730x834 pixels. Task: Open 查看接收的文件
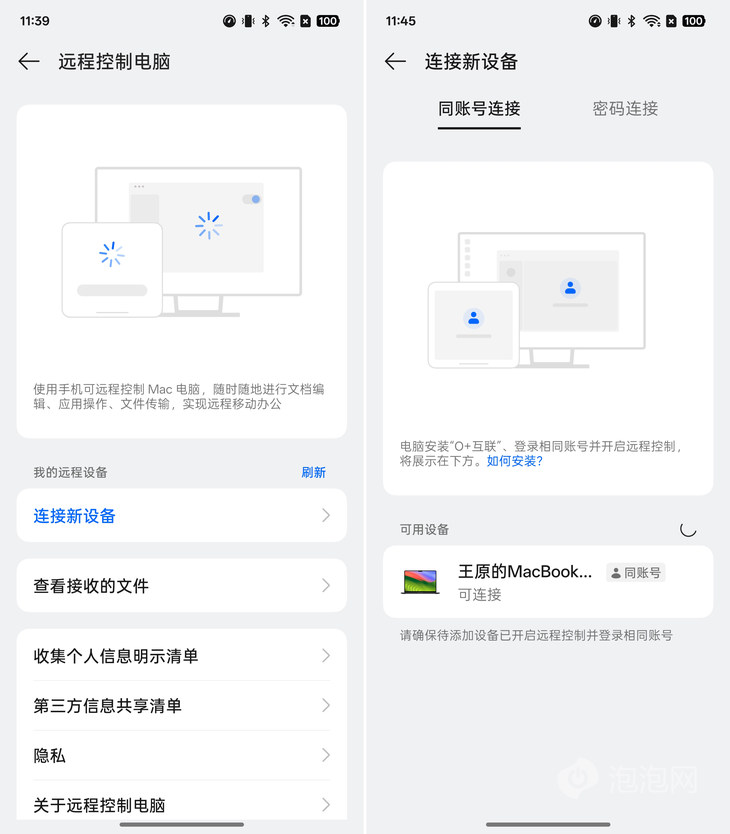click(181, 586)
